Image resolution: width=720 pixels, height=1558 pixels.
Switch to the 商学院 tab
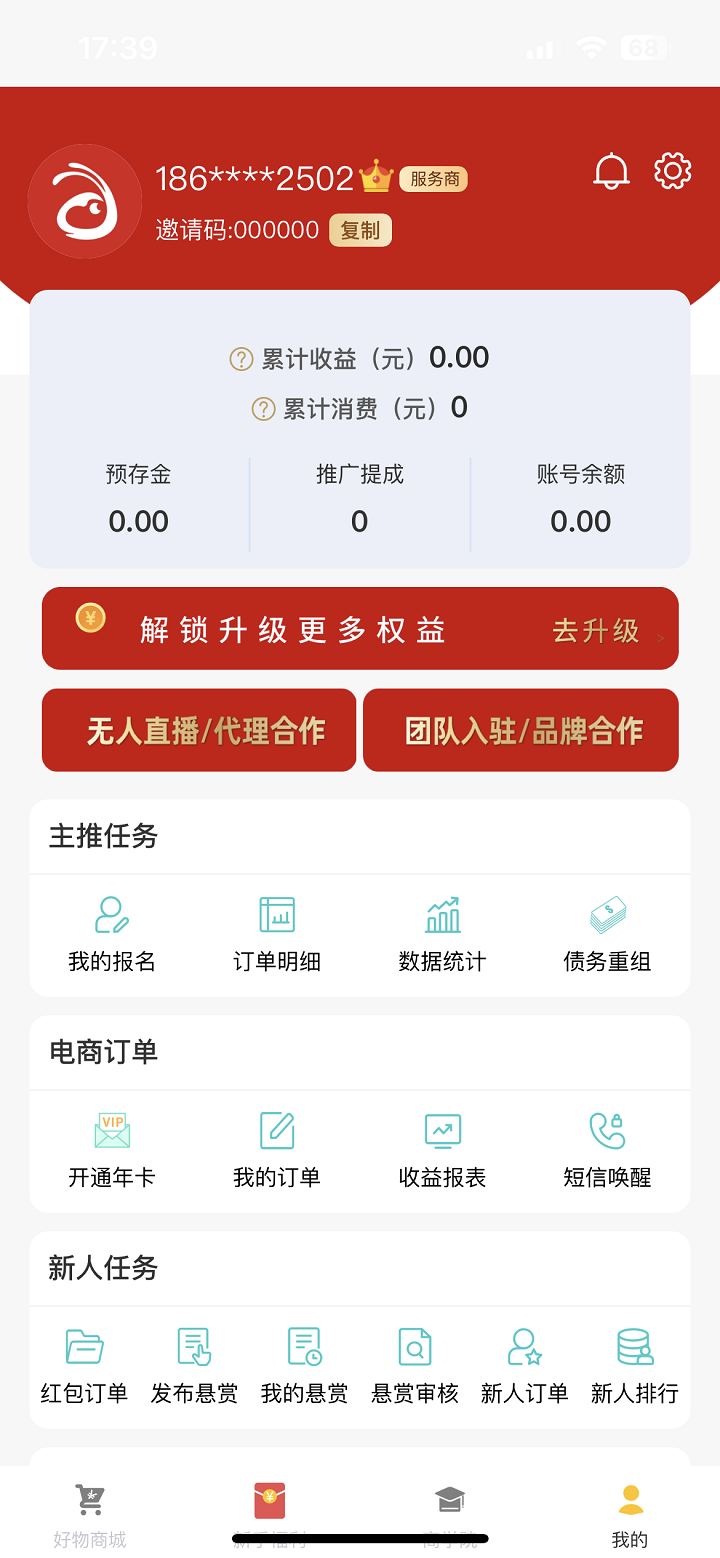[449, 1510]
